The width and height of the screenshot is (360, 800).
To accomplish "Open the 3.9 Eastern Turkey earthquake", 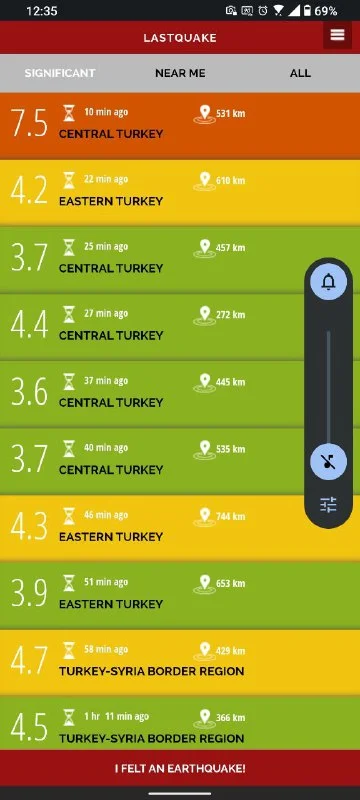I will (180, 596).
